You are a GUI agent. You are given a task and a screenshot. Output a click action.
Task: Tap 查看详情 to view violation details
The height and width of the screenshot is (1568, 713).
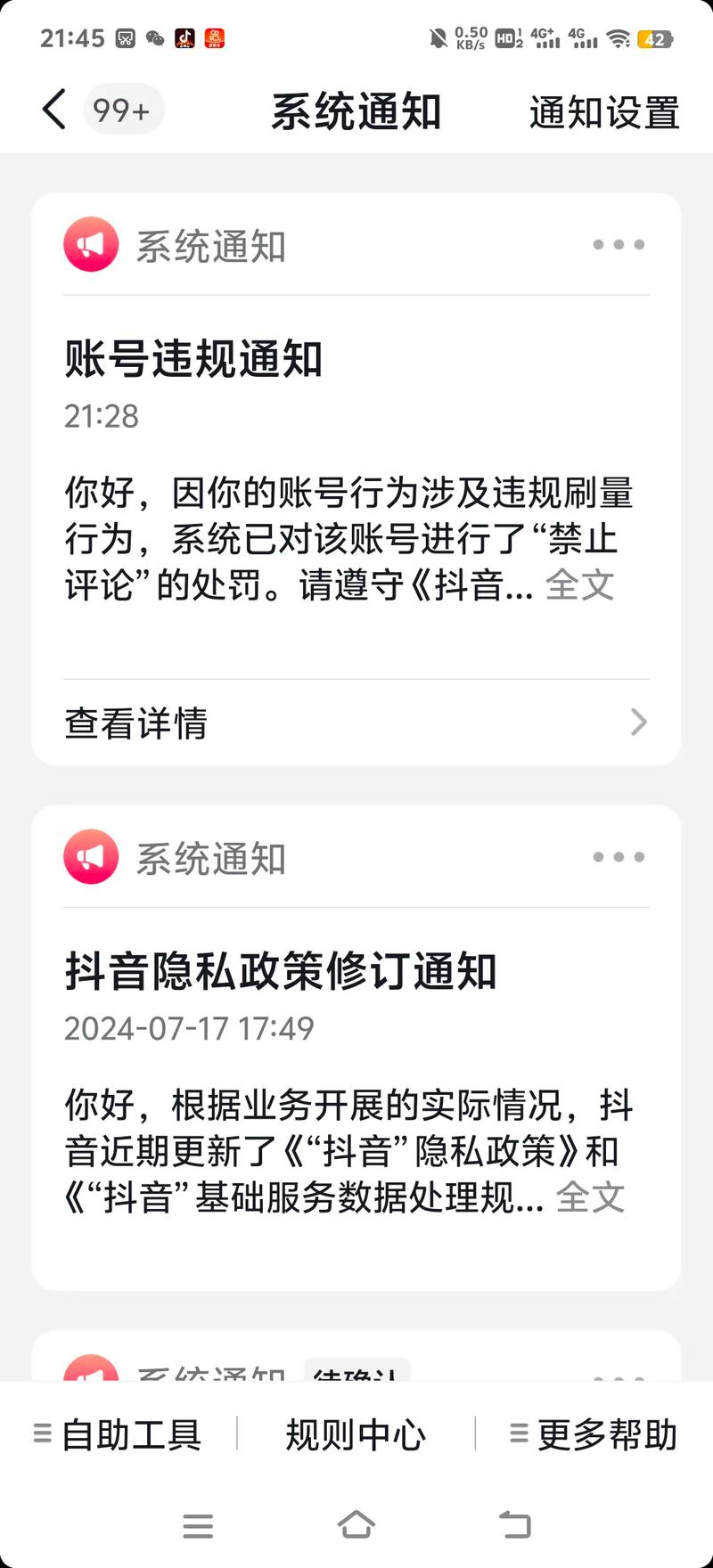(x=135, y=723)
